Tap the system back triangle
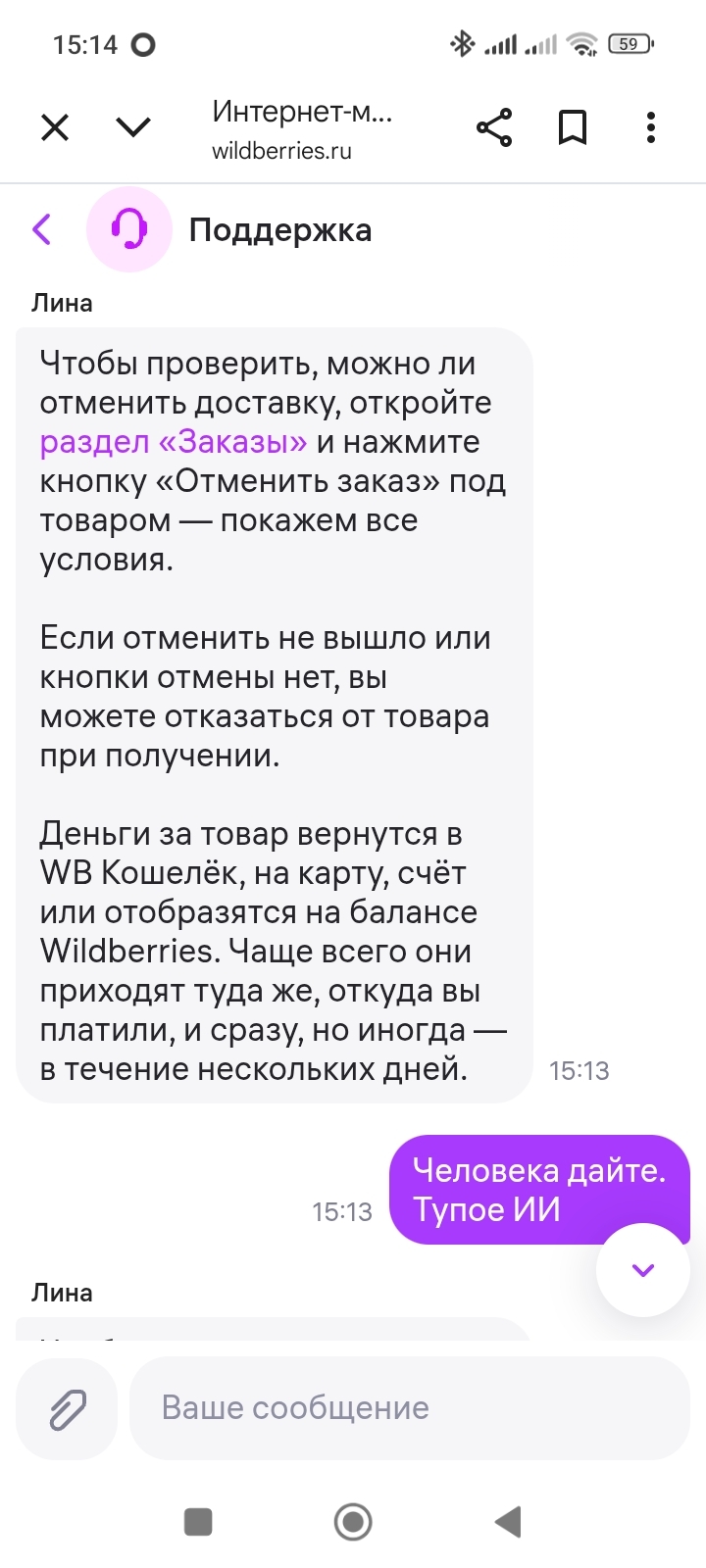This screenshot has height=1568, width=706. point(507,1522)
